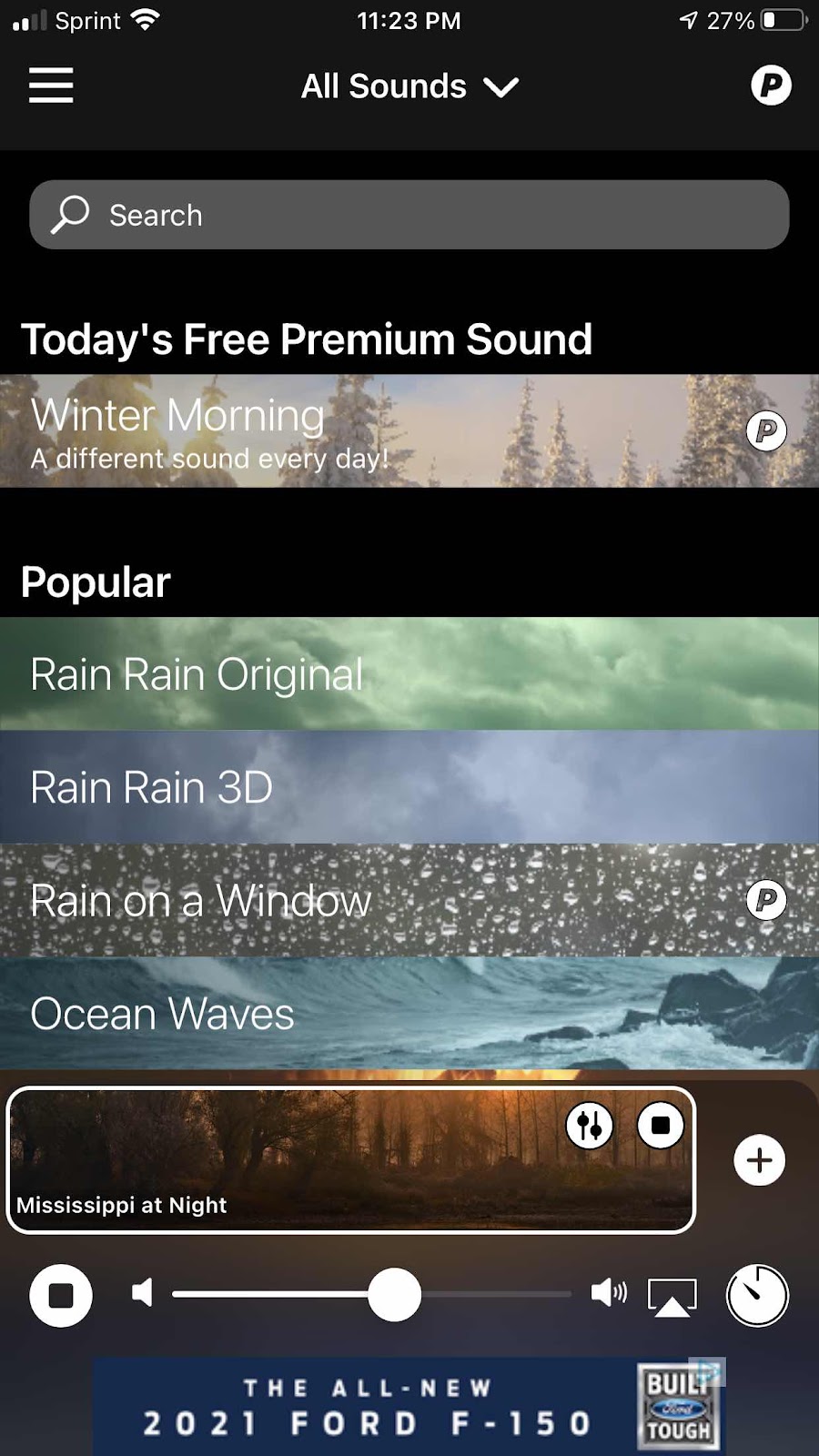The image size is (819, 1456).
Task: Start the Ocean Waves sound
Action: click(x=409, y=1013)
